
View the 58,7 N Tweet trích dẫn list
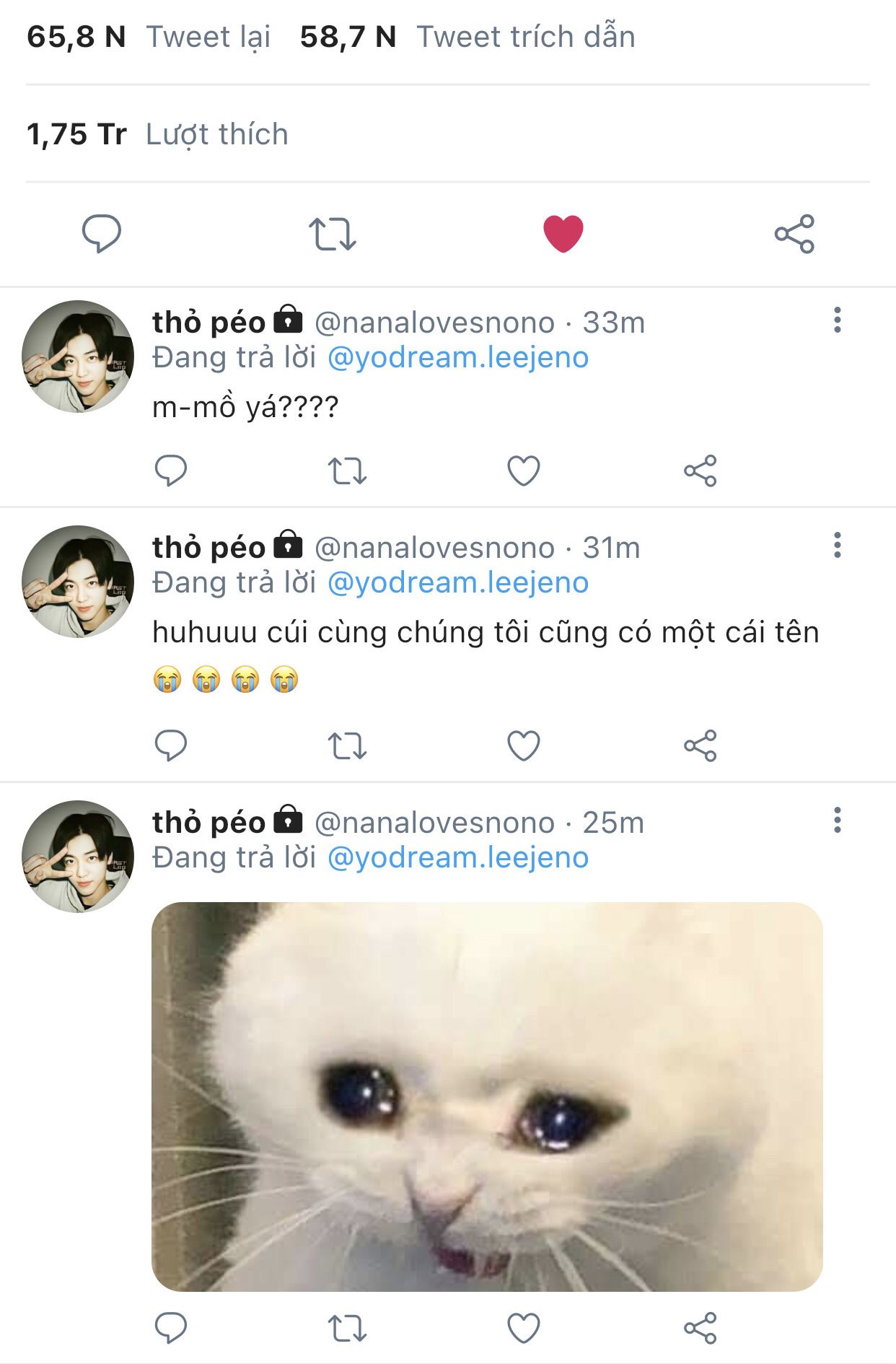[467, 37]
